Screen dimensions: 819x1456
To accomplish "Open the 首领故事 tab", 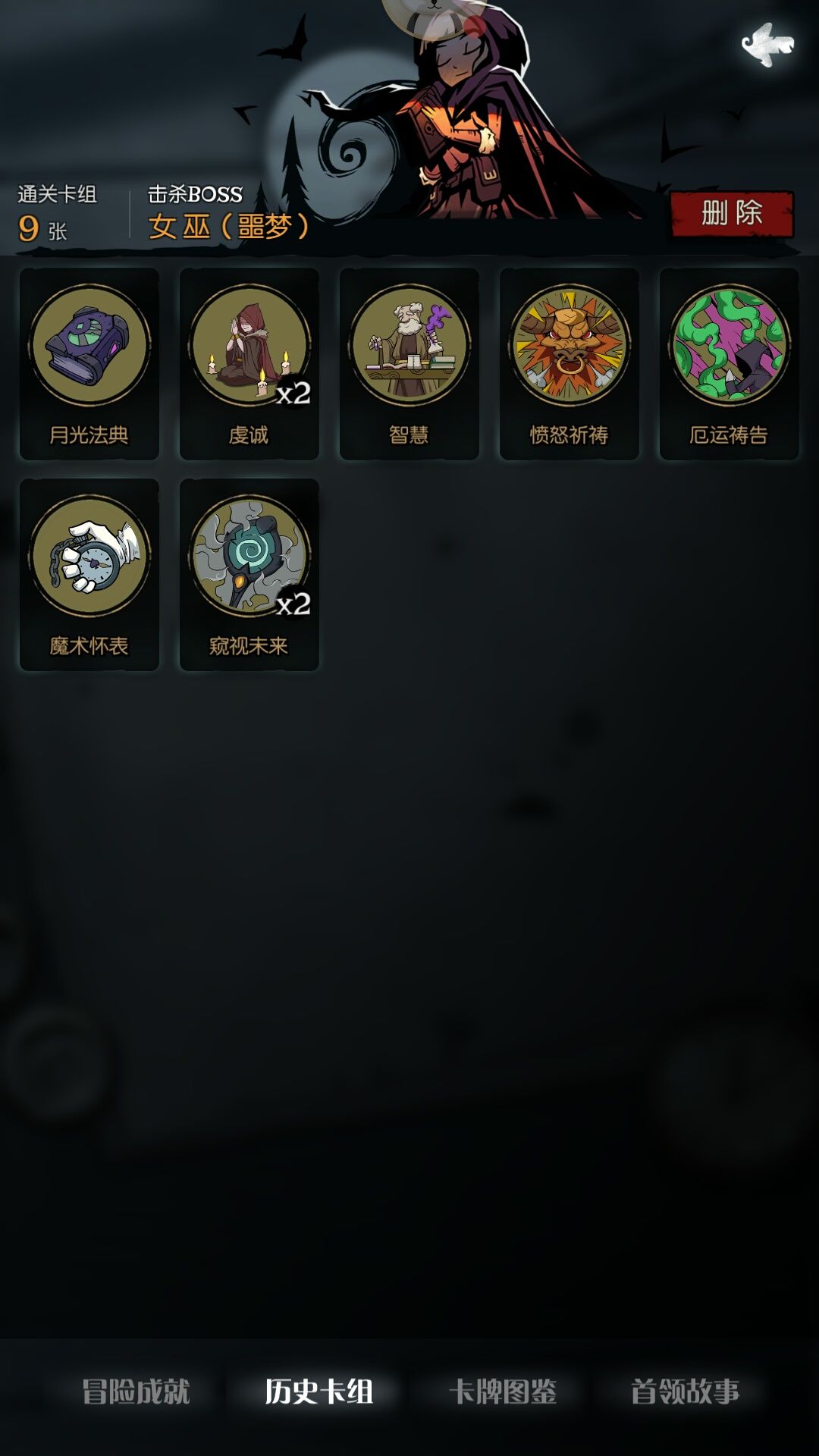I will pyautogui.click(x=685, y=1392).
